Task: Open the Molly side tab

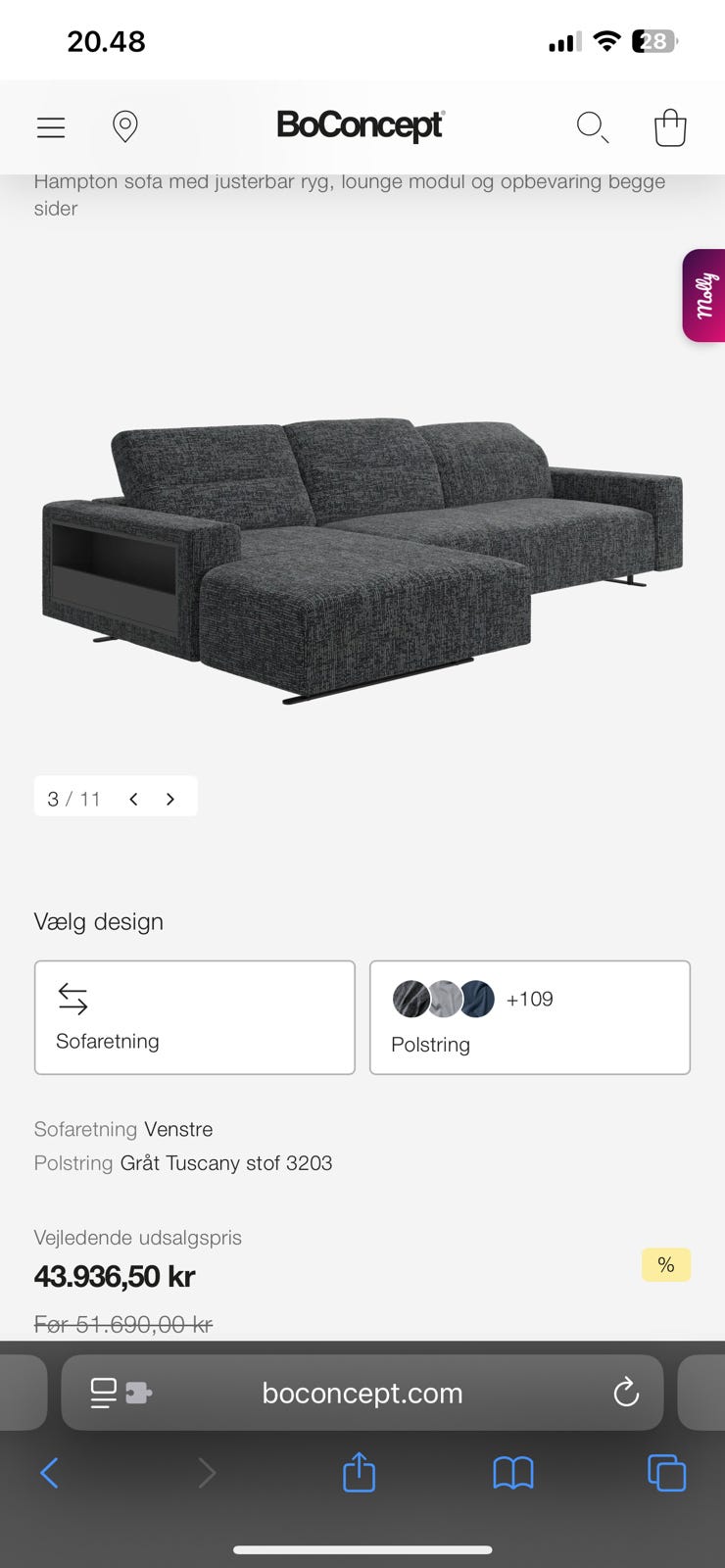Action: [x=704, y=296]
